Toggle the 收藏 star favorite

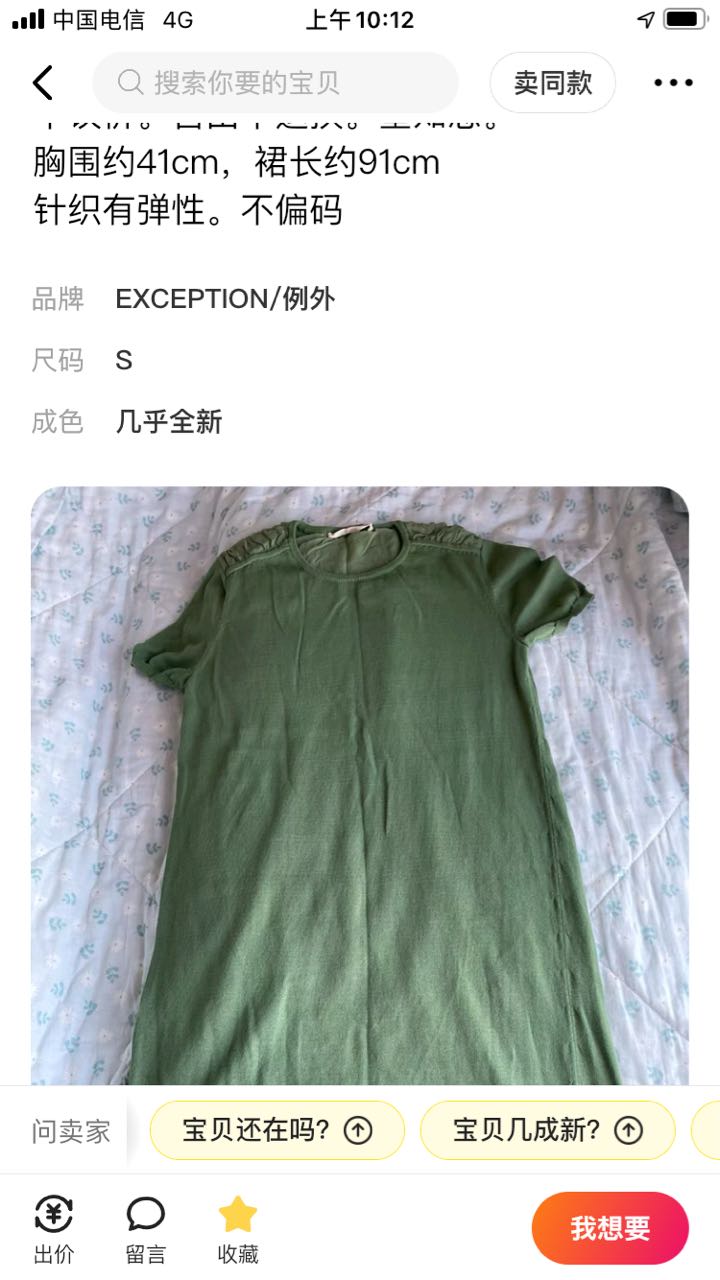click(x=238, y=1230)
